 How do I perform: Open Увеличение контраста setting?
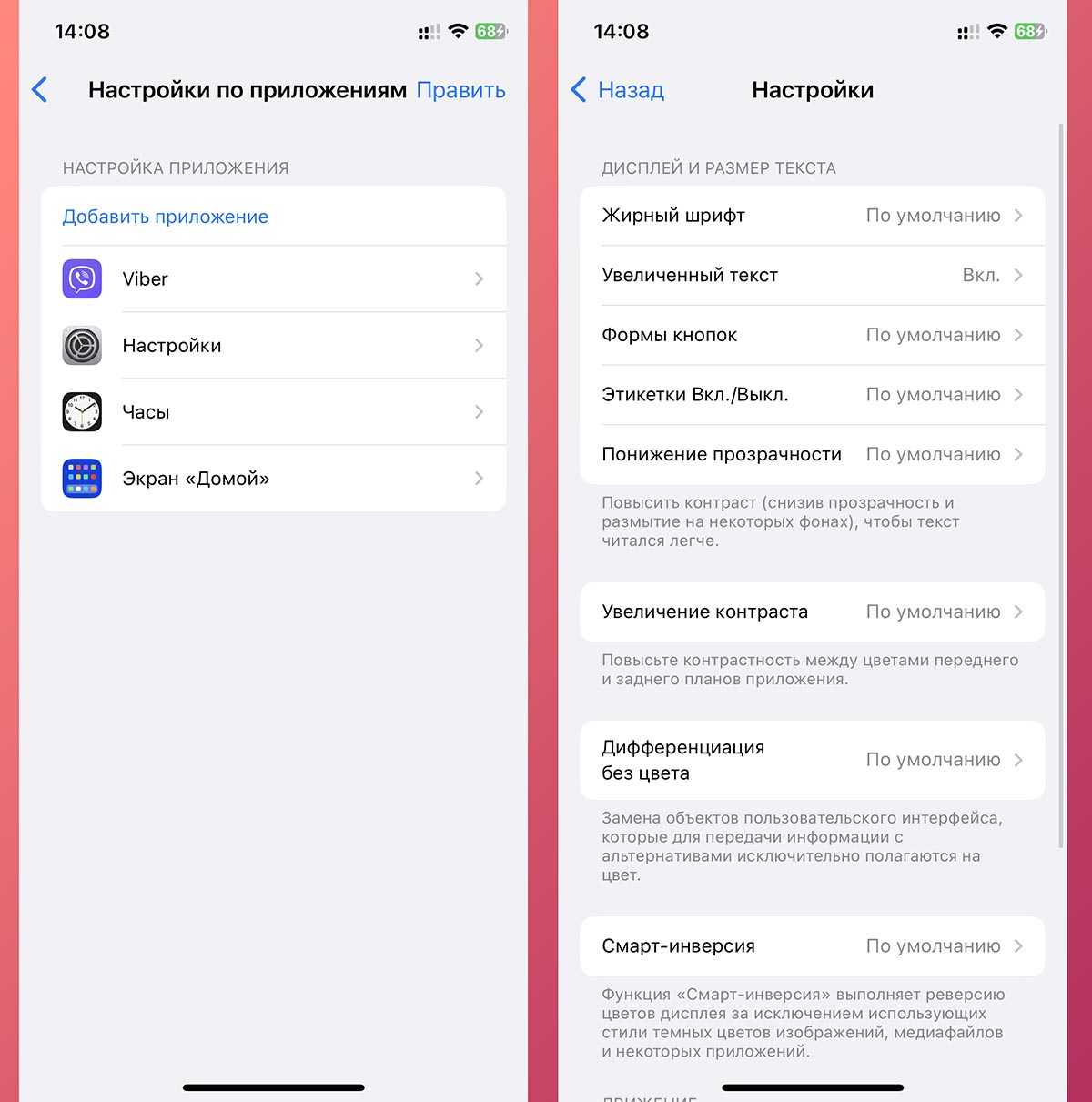812,612
